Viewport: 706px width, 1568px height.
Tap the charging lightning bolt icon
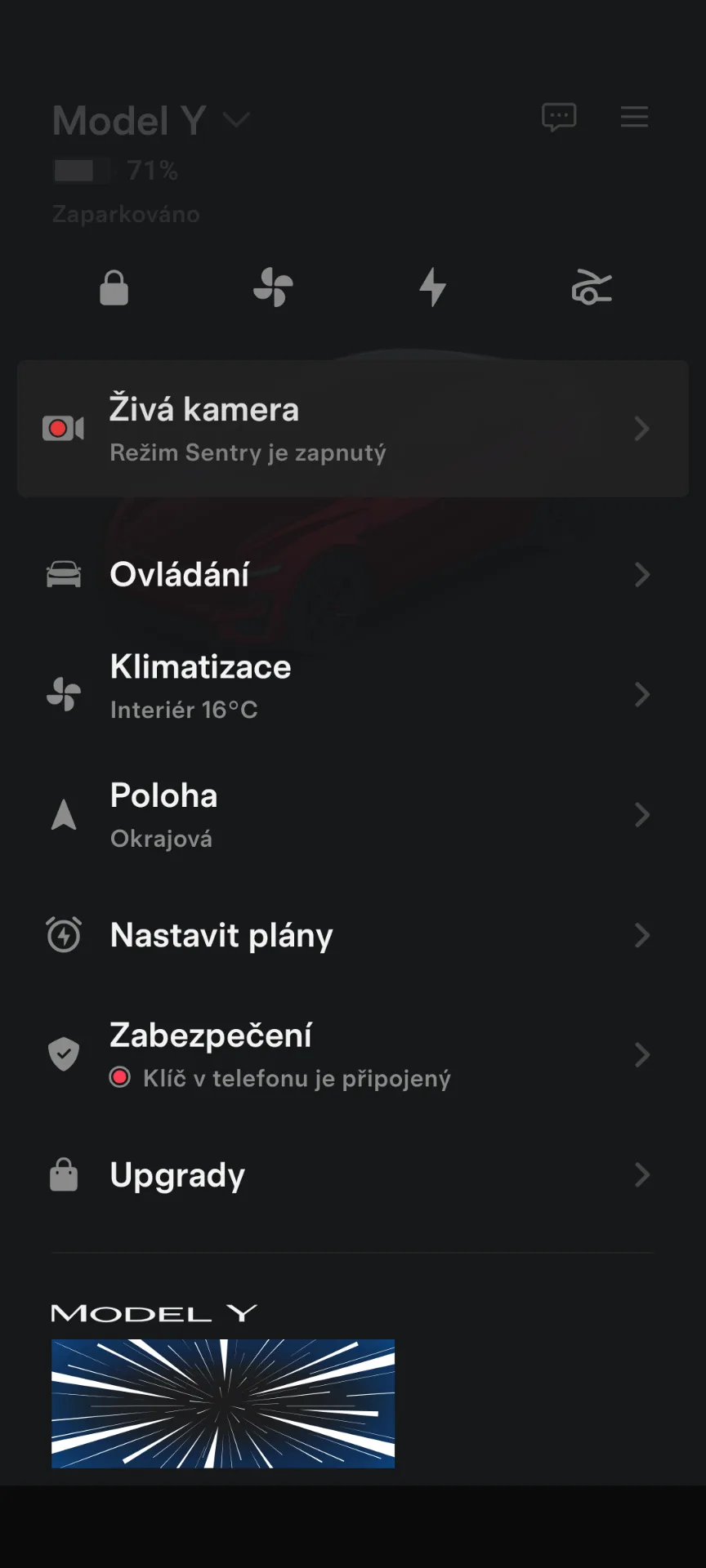pos(432,287)
